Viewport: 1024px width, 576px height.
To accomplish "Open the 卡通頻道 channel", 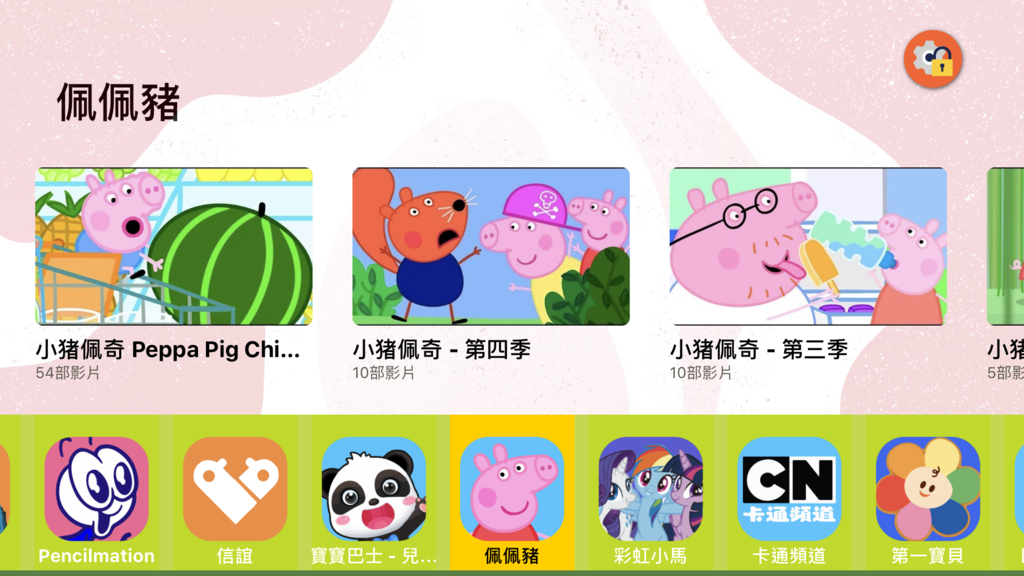I will coord(789,490).
